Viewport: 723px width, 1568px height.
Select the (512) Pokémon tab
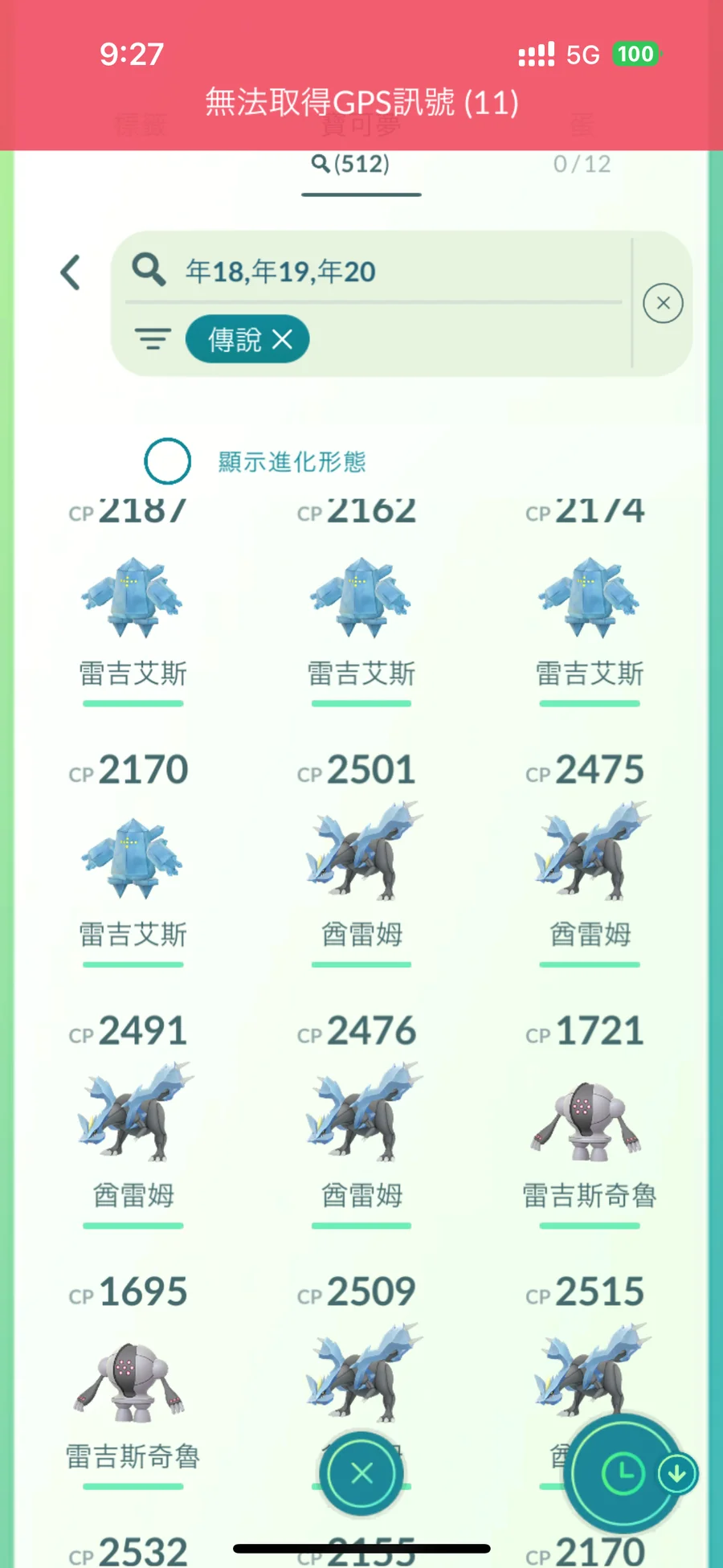point(361,164)
